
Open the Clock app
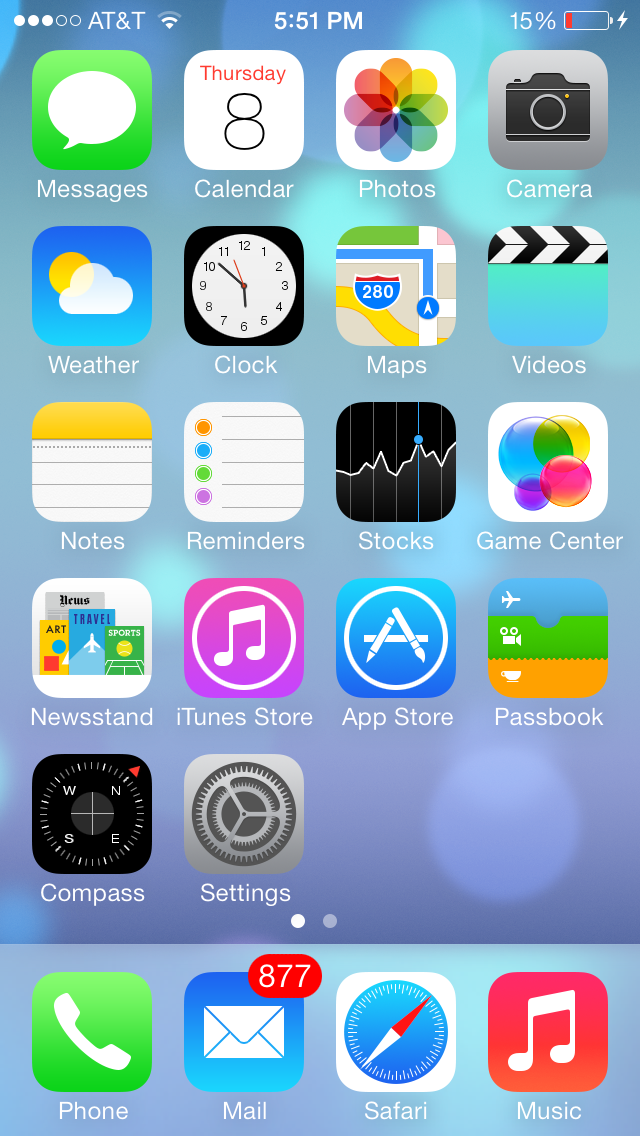(244, 286)
